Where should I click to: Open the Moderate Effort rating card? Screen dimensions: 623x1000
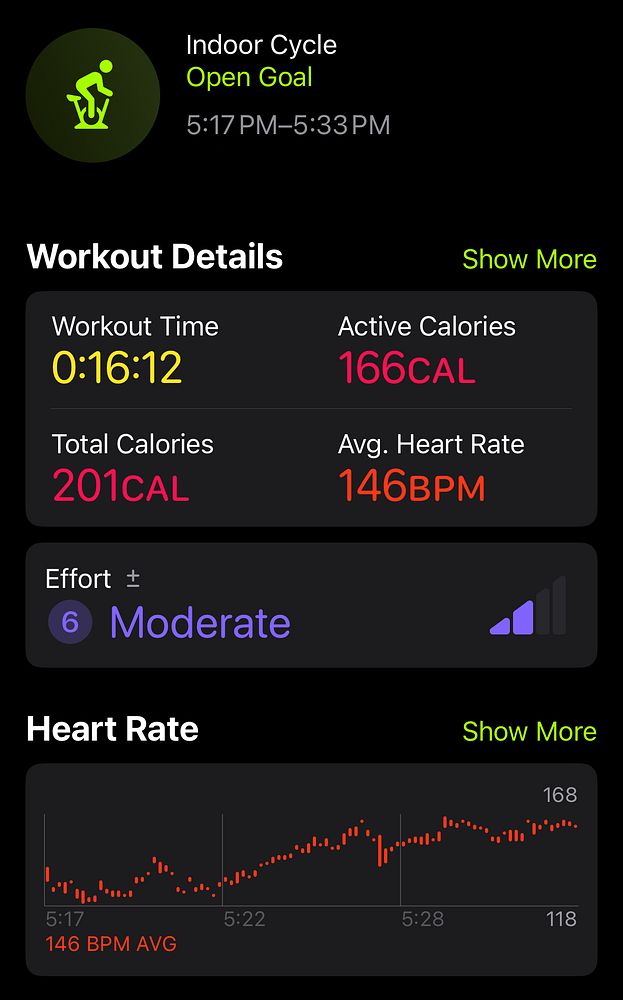click(x=311, y=605)
